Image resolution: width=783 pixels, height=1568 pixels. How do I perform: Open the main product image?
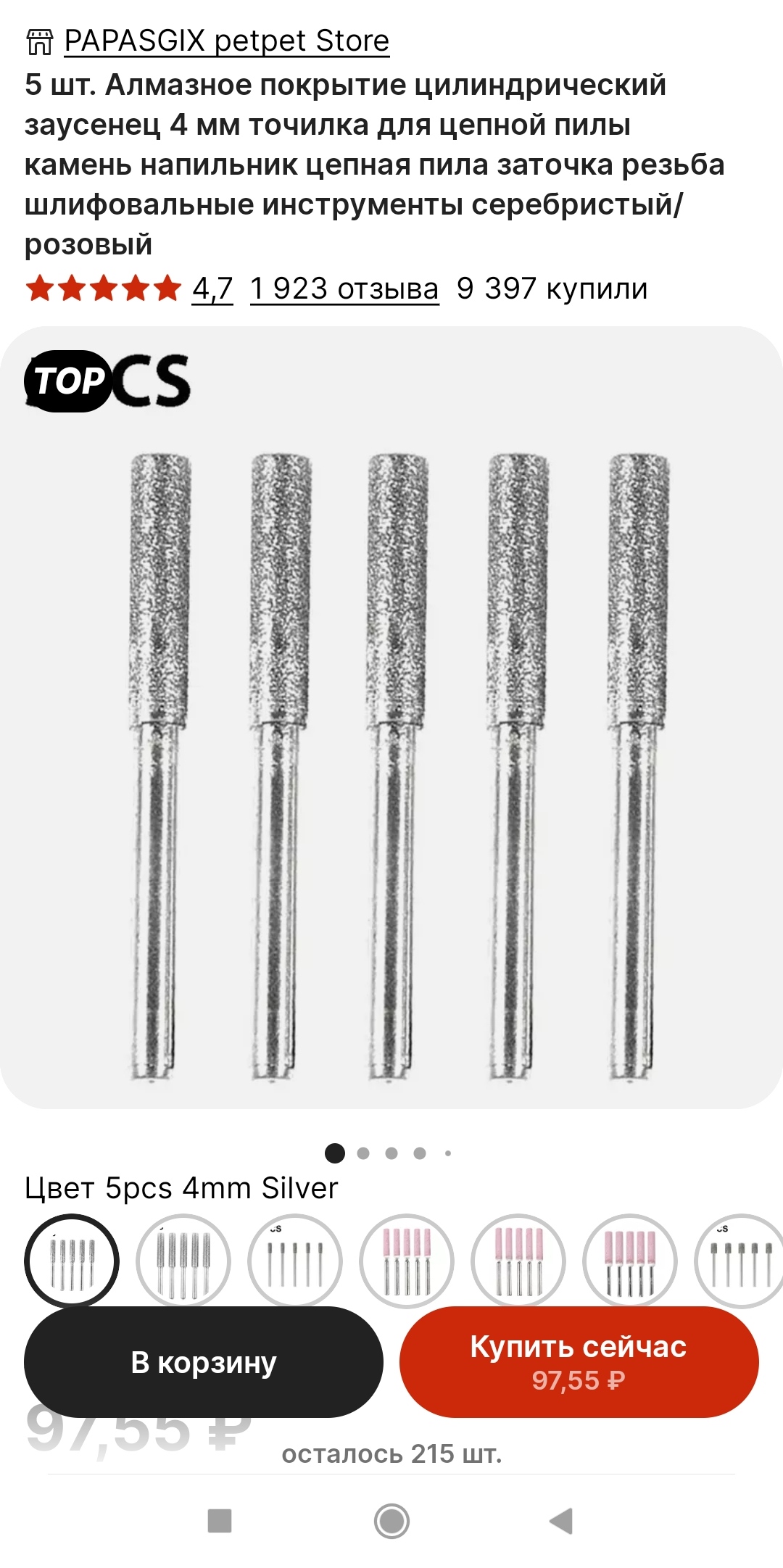tap(391, 718)
